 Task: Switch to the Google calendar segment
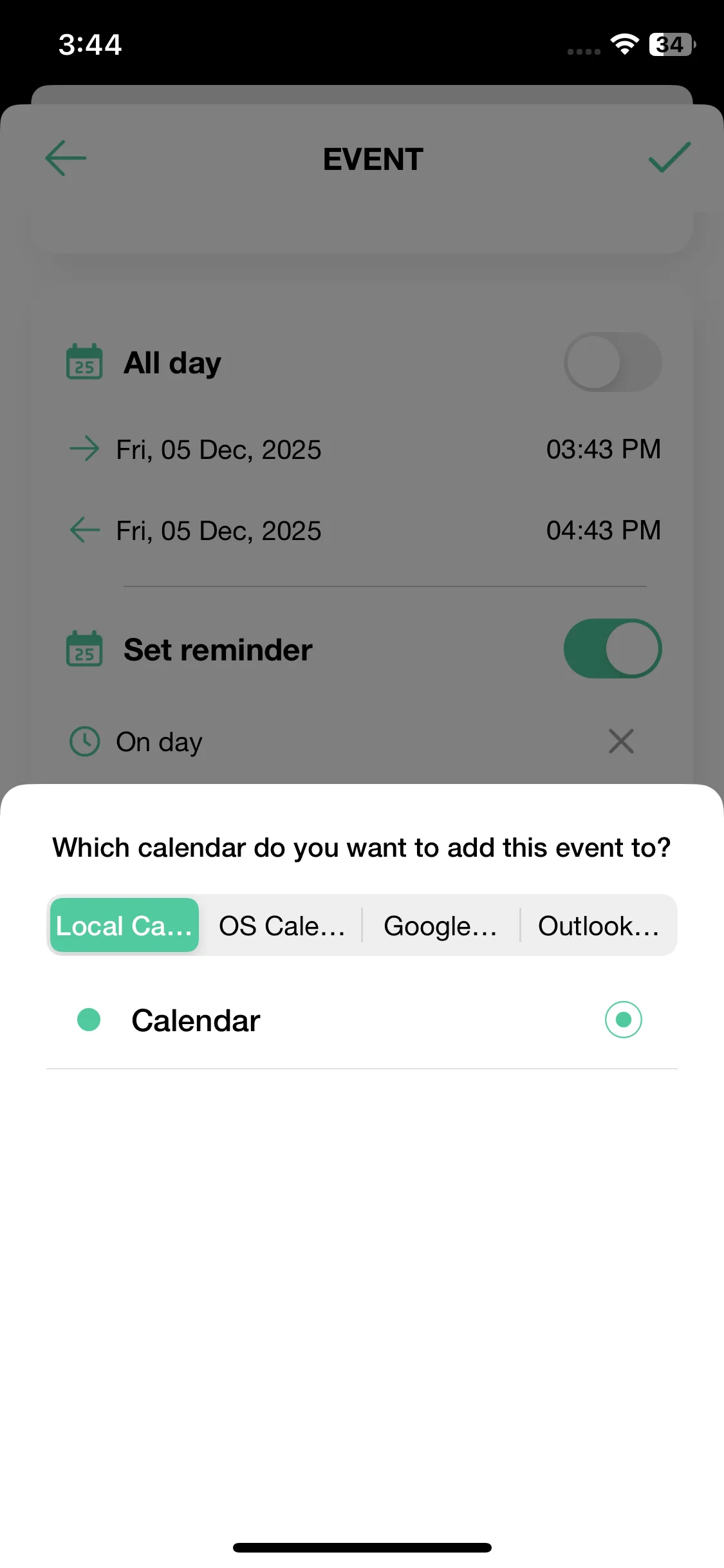tap(440, 926)
